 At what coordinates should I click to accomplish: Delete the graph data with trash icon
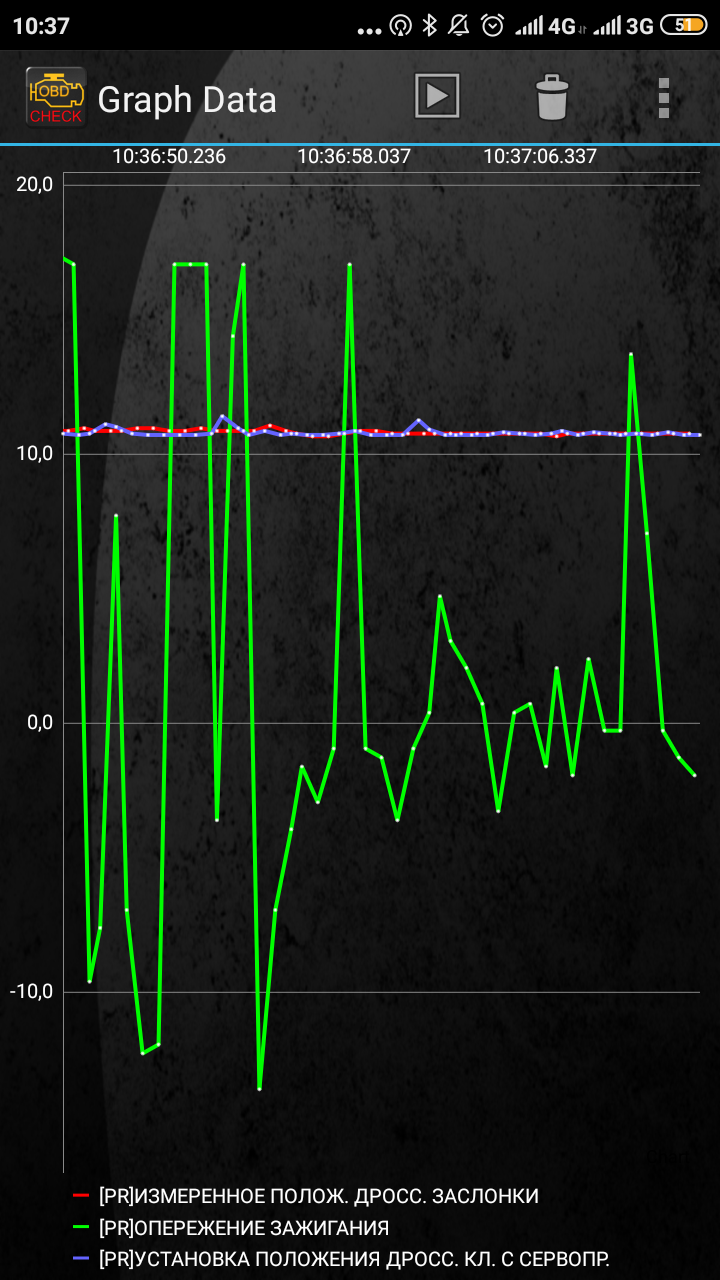tap(551, 97)
